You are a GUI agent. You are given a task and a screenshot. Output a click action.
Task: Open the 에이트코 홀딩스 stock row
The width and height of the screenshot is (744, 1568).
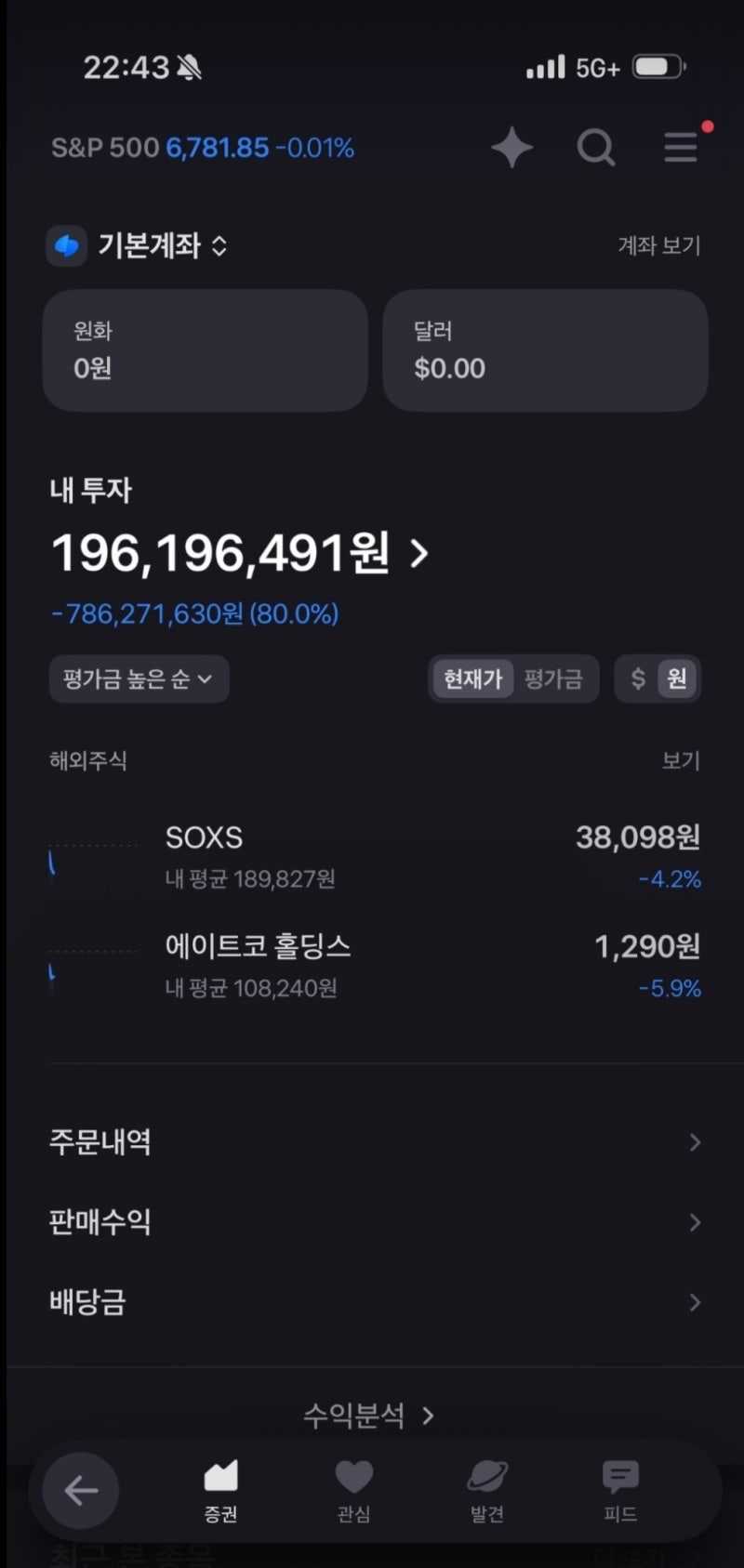(372, 966)
